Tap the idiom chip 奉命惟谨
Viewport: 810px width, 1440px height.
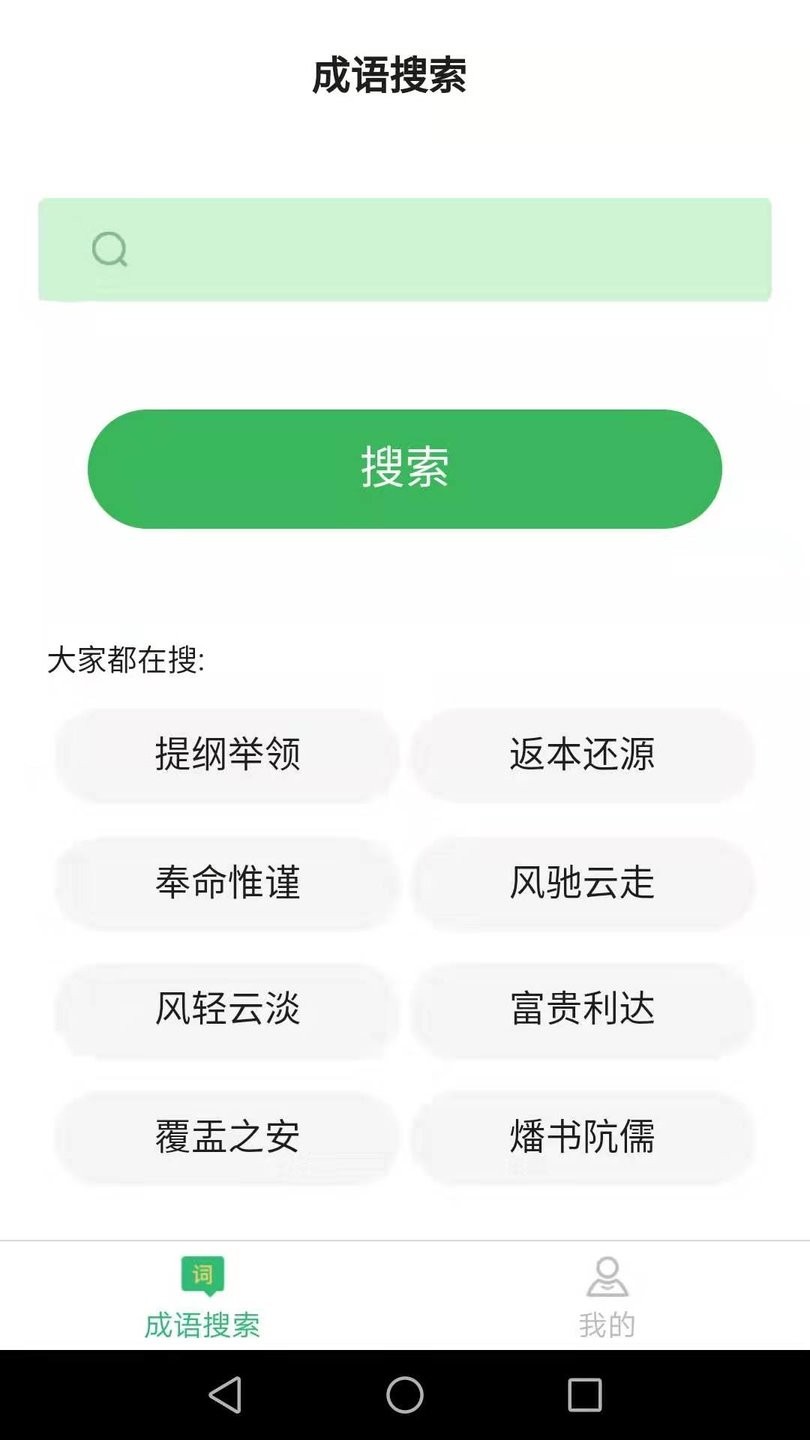click(227, 883)
